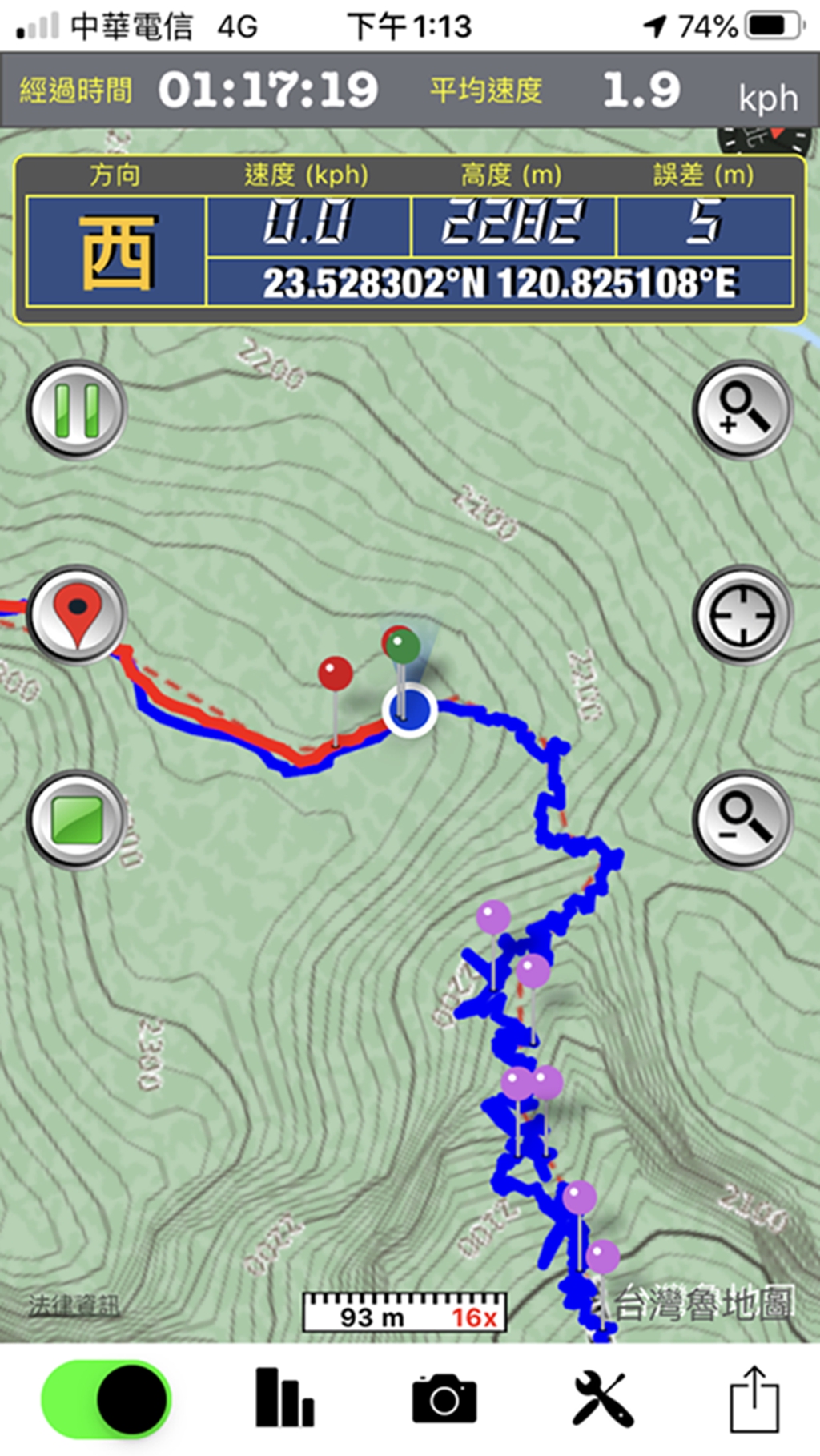
Task: Zoom in on the map
Action: (x=742, y=410)
